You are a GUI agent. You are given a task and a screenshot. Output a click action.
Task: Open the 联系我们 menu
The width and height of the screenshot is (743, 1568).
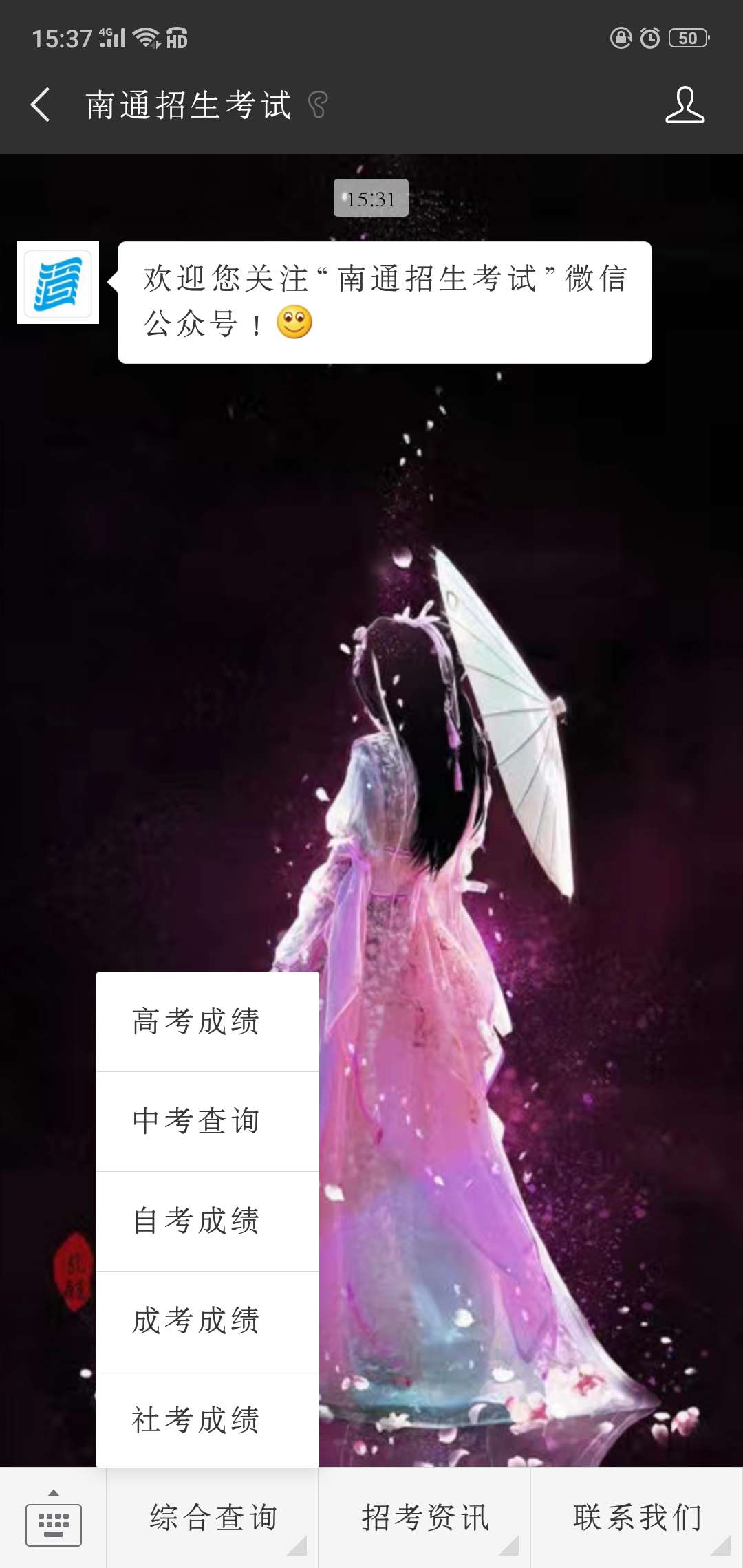[637, 1518]
